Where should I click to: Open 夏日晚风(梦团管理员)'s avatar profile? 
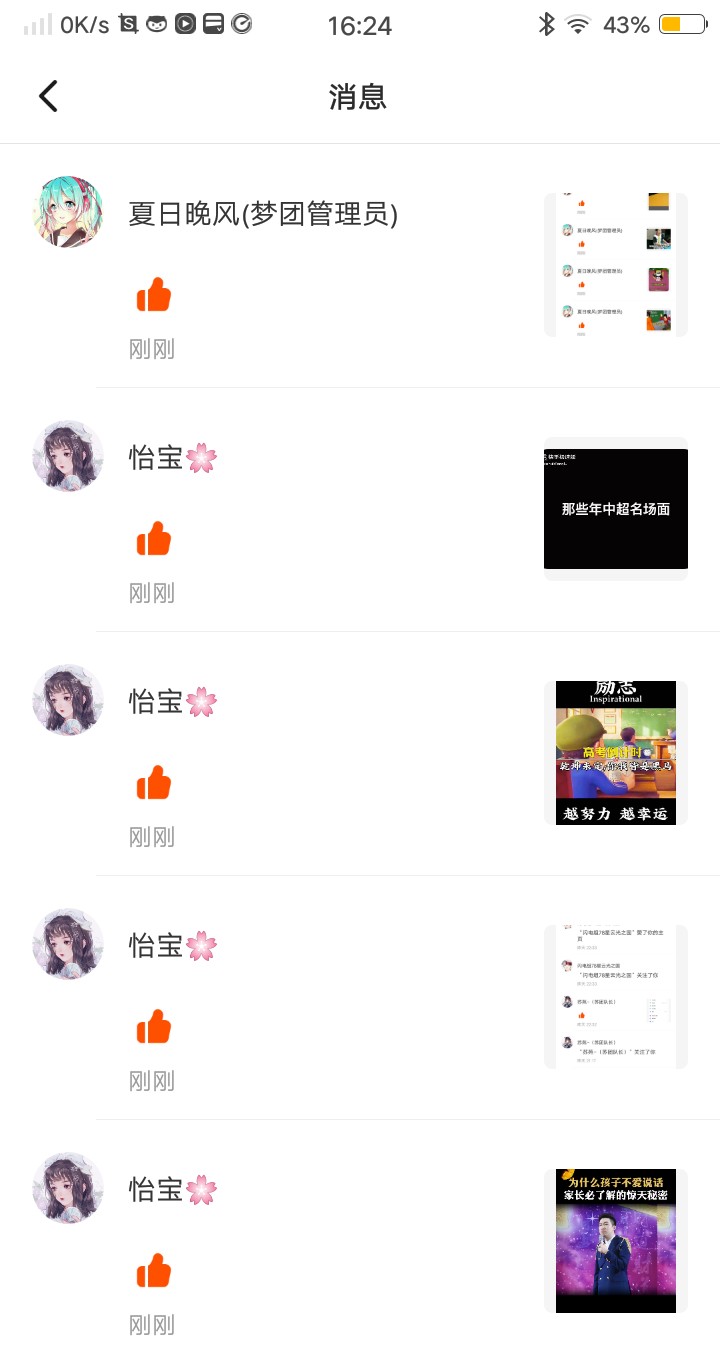[67, 212]
